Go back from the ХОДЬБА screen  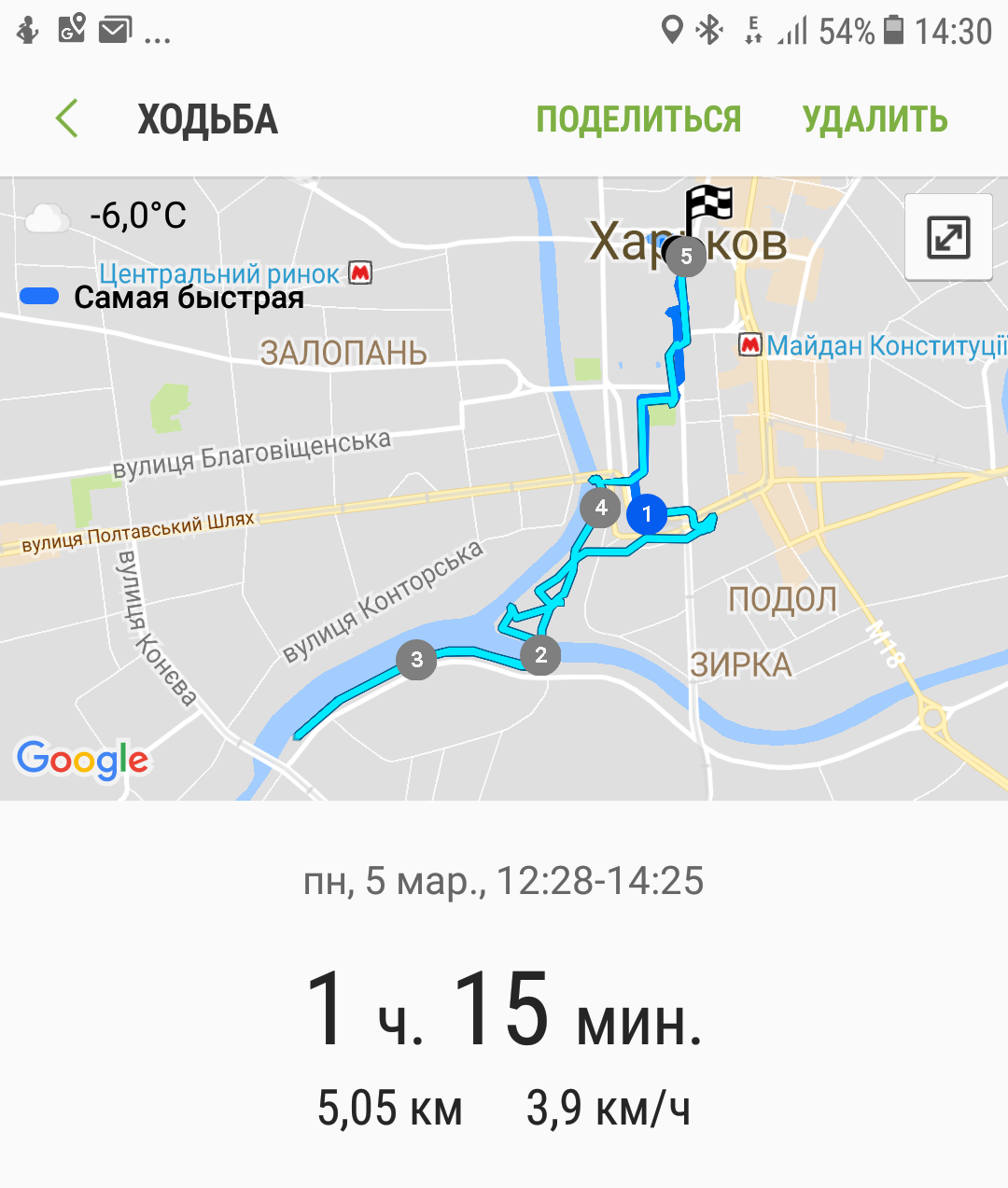67,119
